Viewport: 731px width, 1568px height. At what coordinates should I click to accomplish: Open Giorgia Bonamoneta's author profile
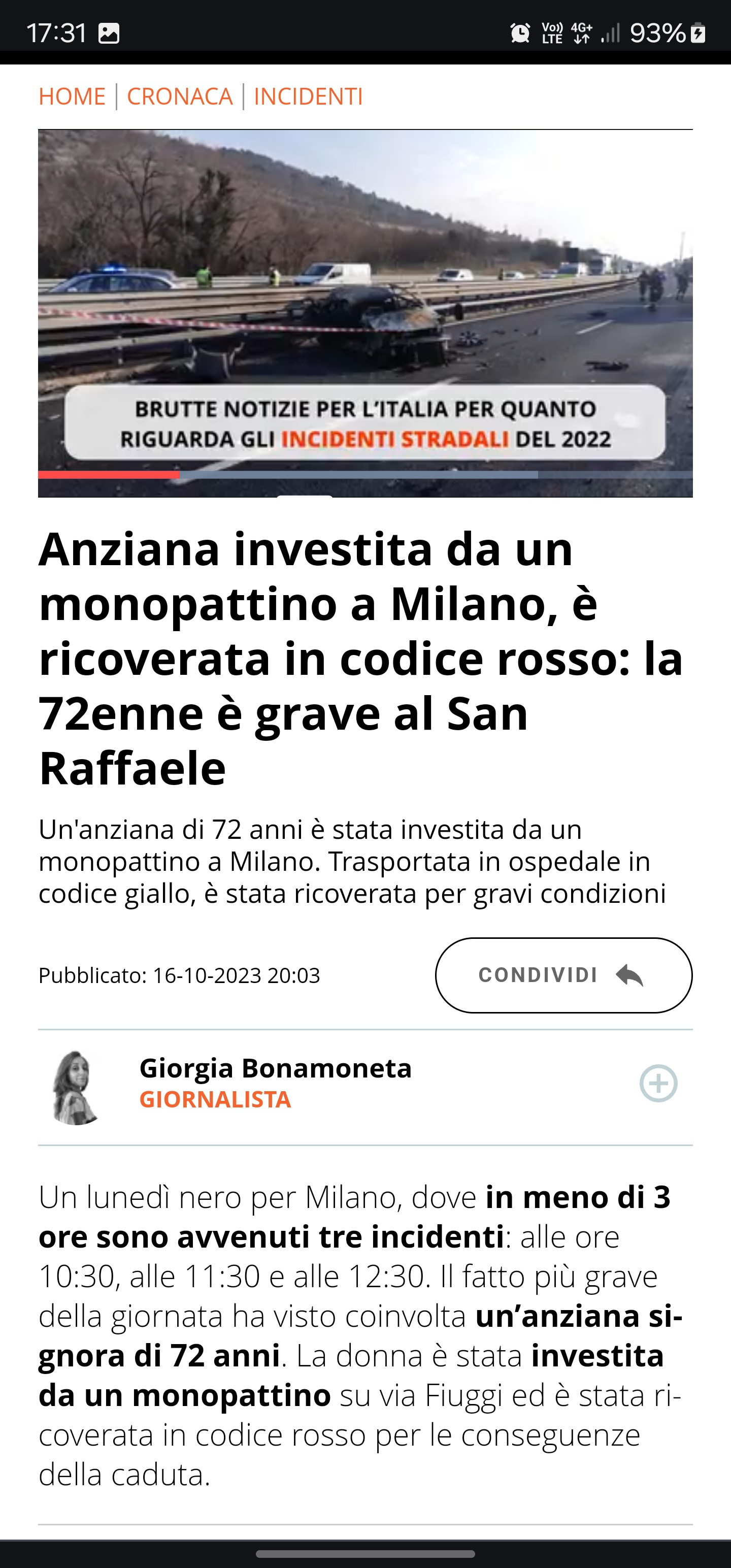275,1068
